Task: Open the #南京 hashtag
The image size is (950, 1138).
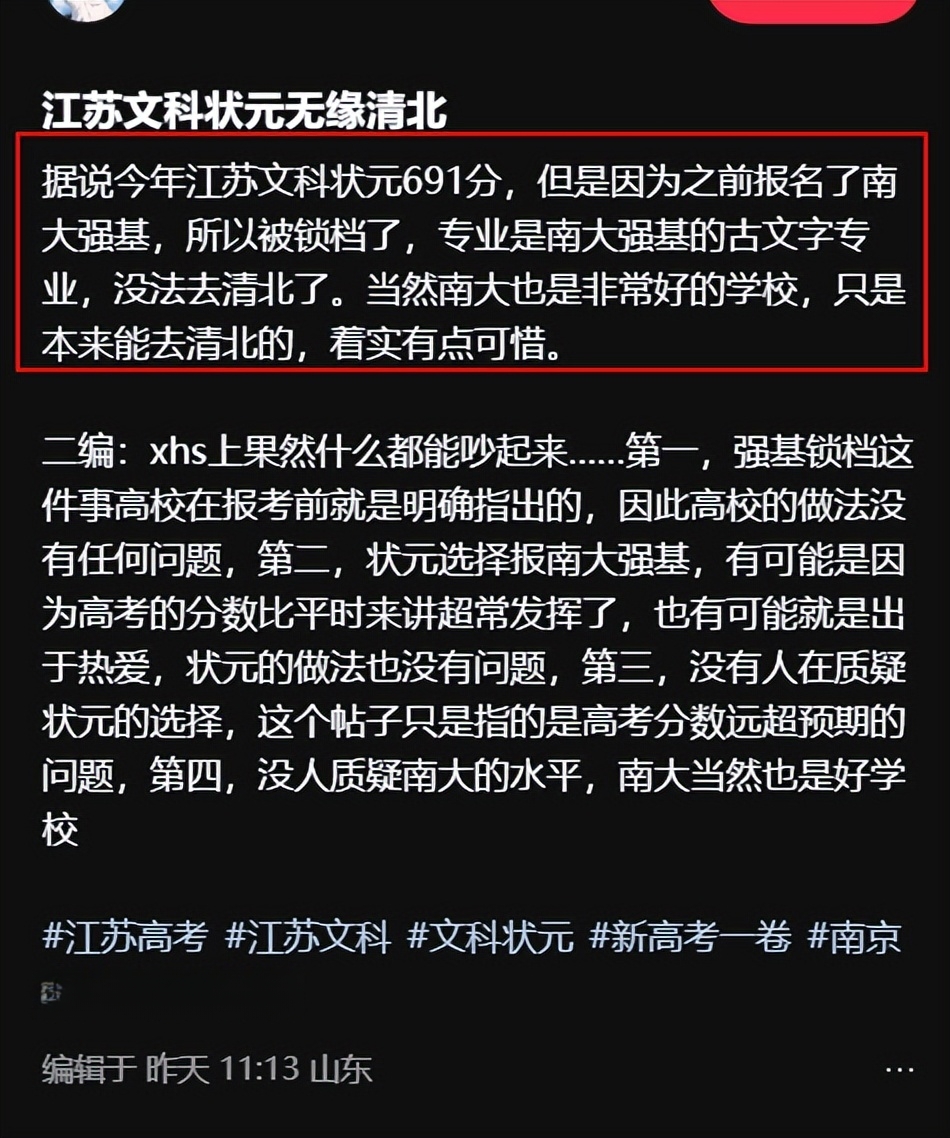Action: (854, 938)
